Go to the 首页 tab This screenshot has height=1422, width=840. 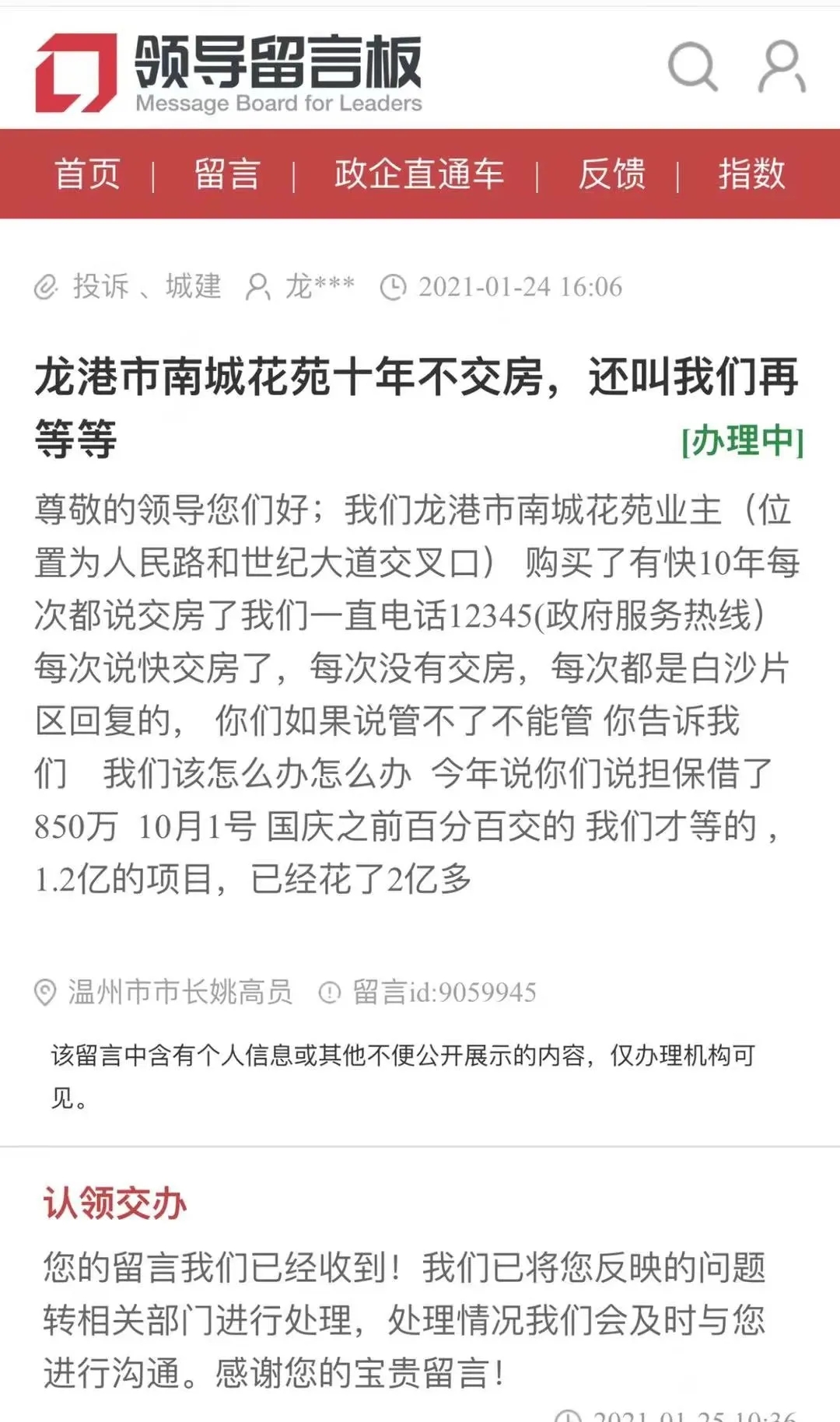pos(87,173)
